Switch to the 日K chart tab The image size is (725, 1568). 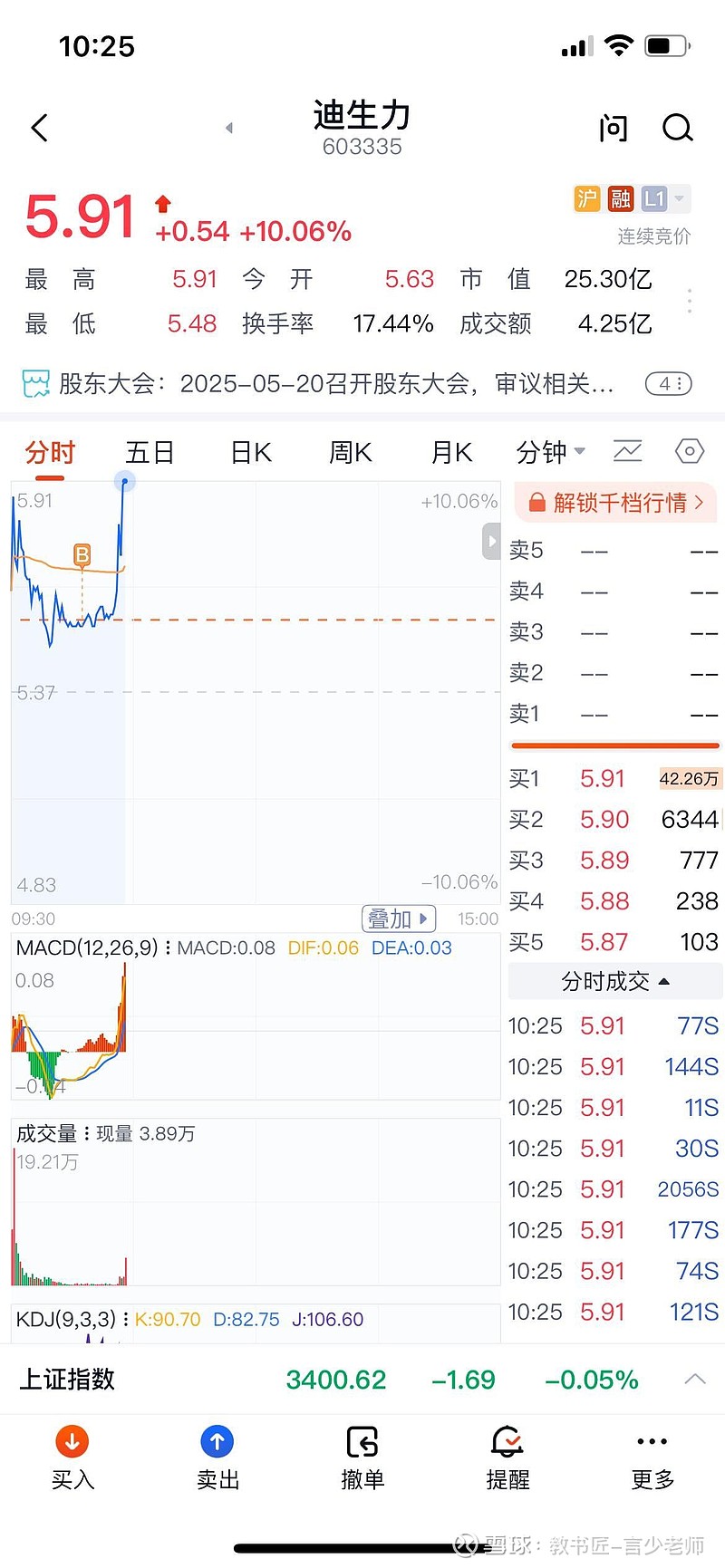click(x=251, y=452)
